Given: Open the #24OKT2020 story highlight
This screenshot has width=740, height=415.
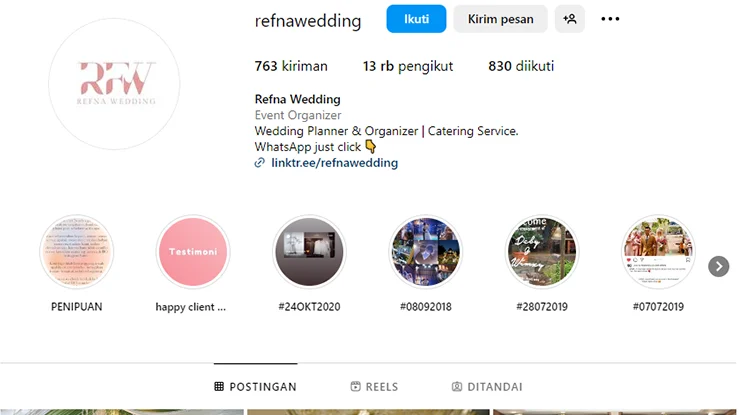Looking at the screenshot, I should click(x=309, y=252).
